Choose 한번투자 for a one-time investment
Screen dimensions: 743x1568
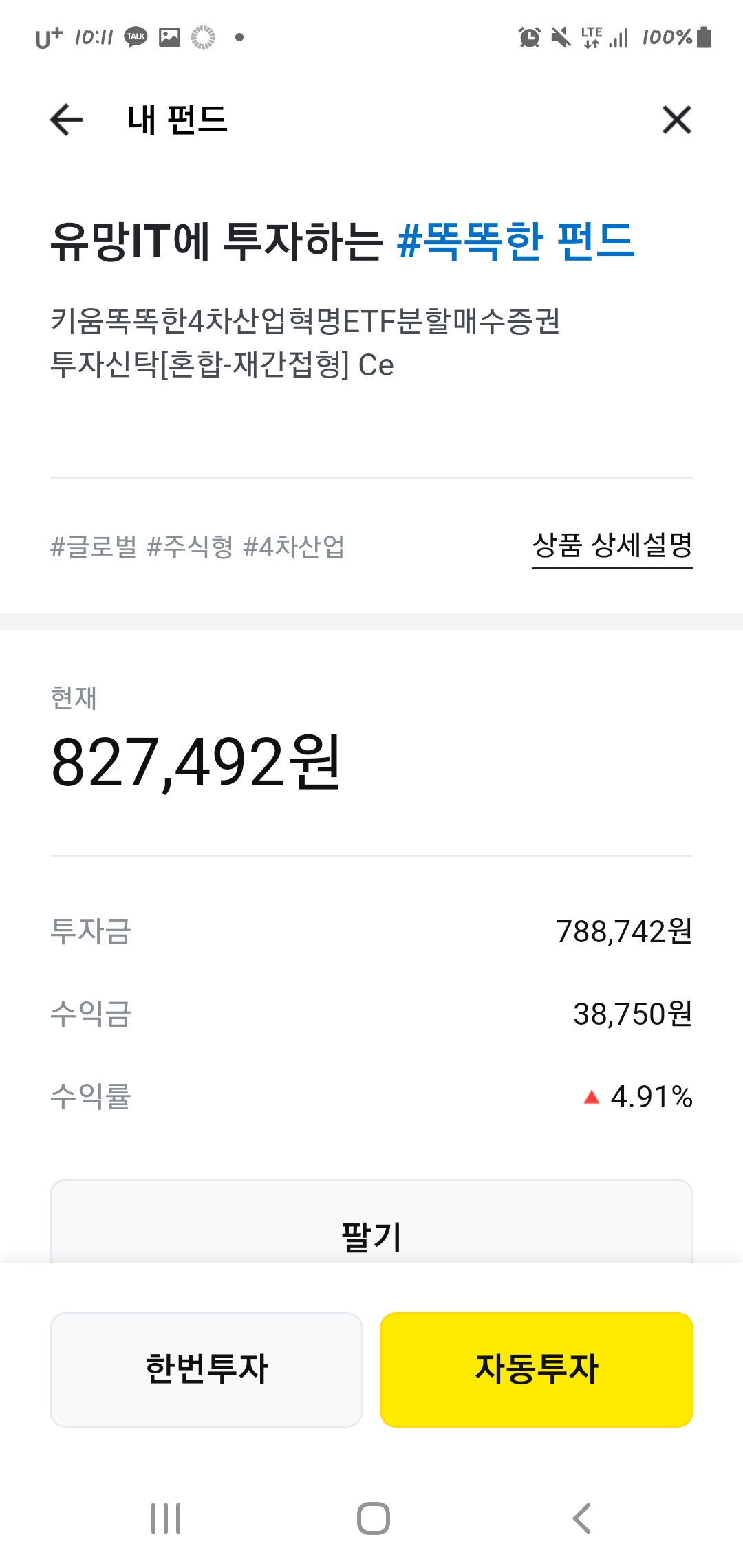coord(206,1369)
